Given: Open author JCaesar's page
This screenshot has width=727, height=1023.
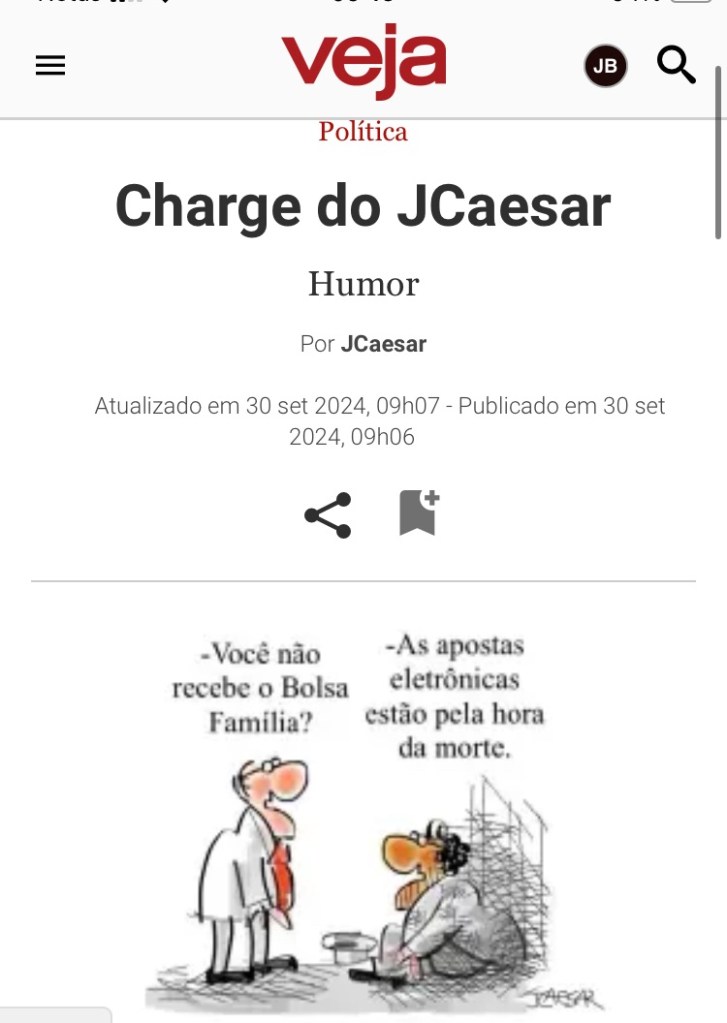Looking at the screenshot, I should point(383,344).
